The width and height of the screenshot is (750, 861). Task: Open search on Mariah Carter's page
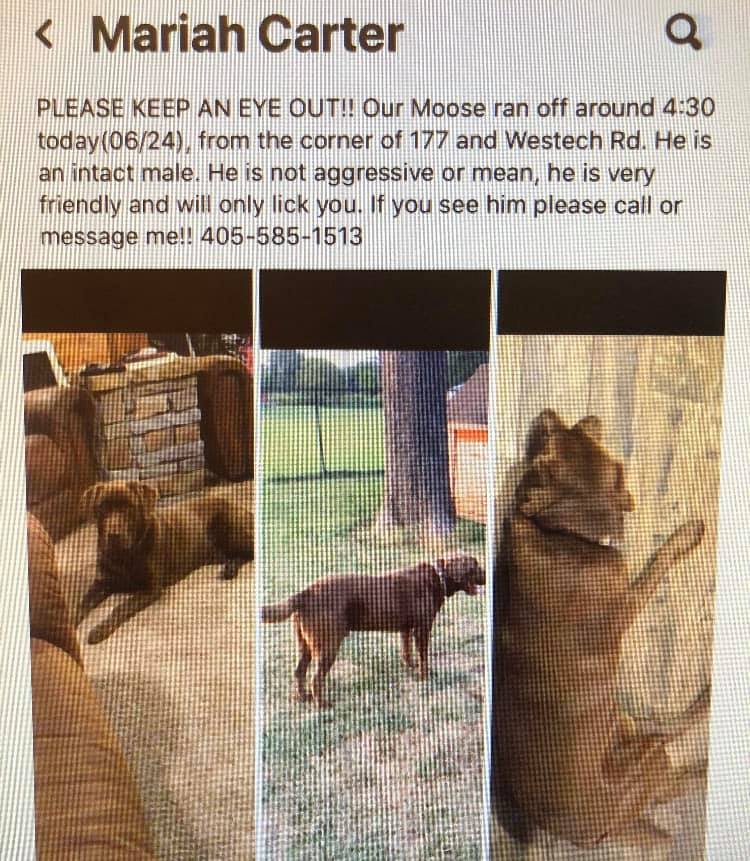click(683, 35)
